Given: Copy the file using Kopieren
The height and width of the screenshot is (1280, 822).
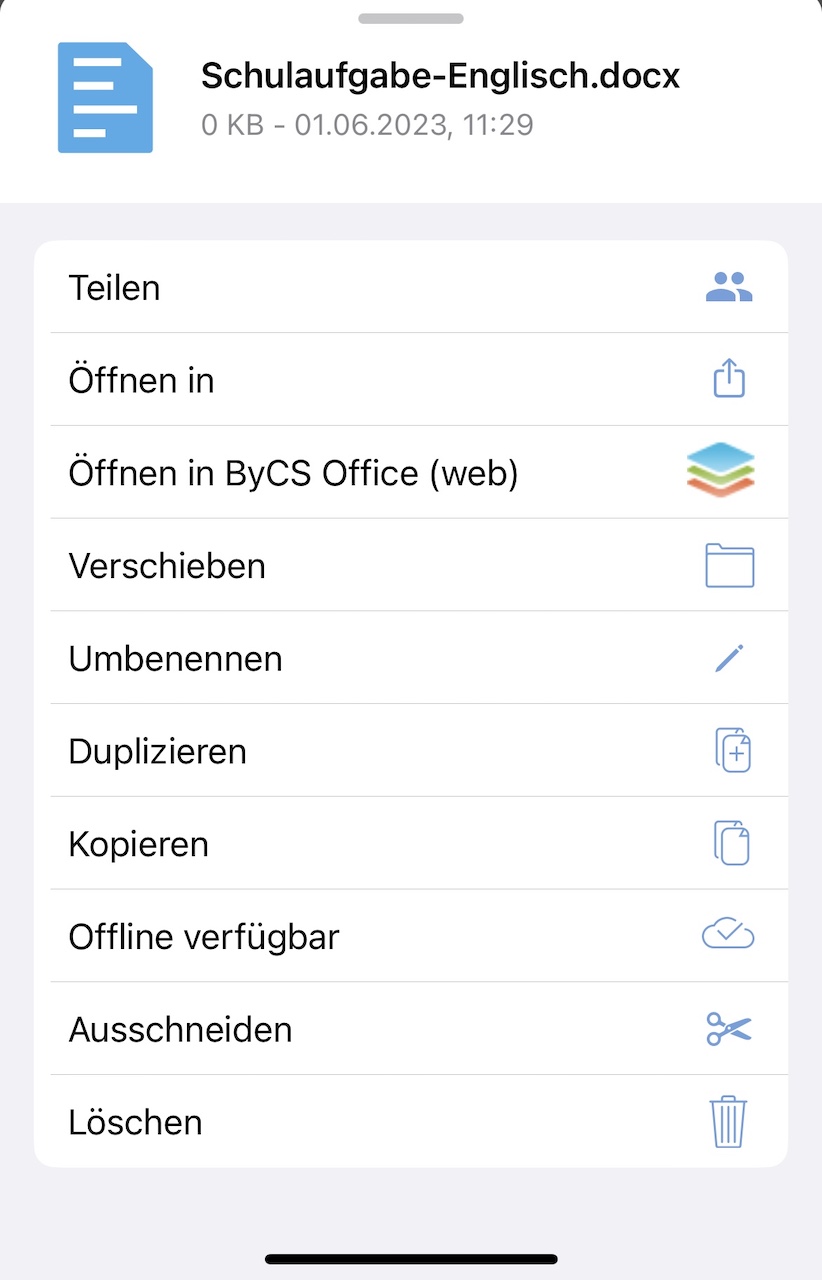Looking at the screenshot, I should (410, 844).
